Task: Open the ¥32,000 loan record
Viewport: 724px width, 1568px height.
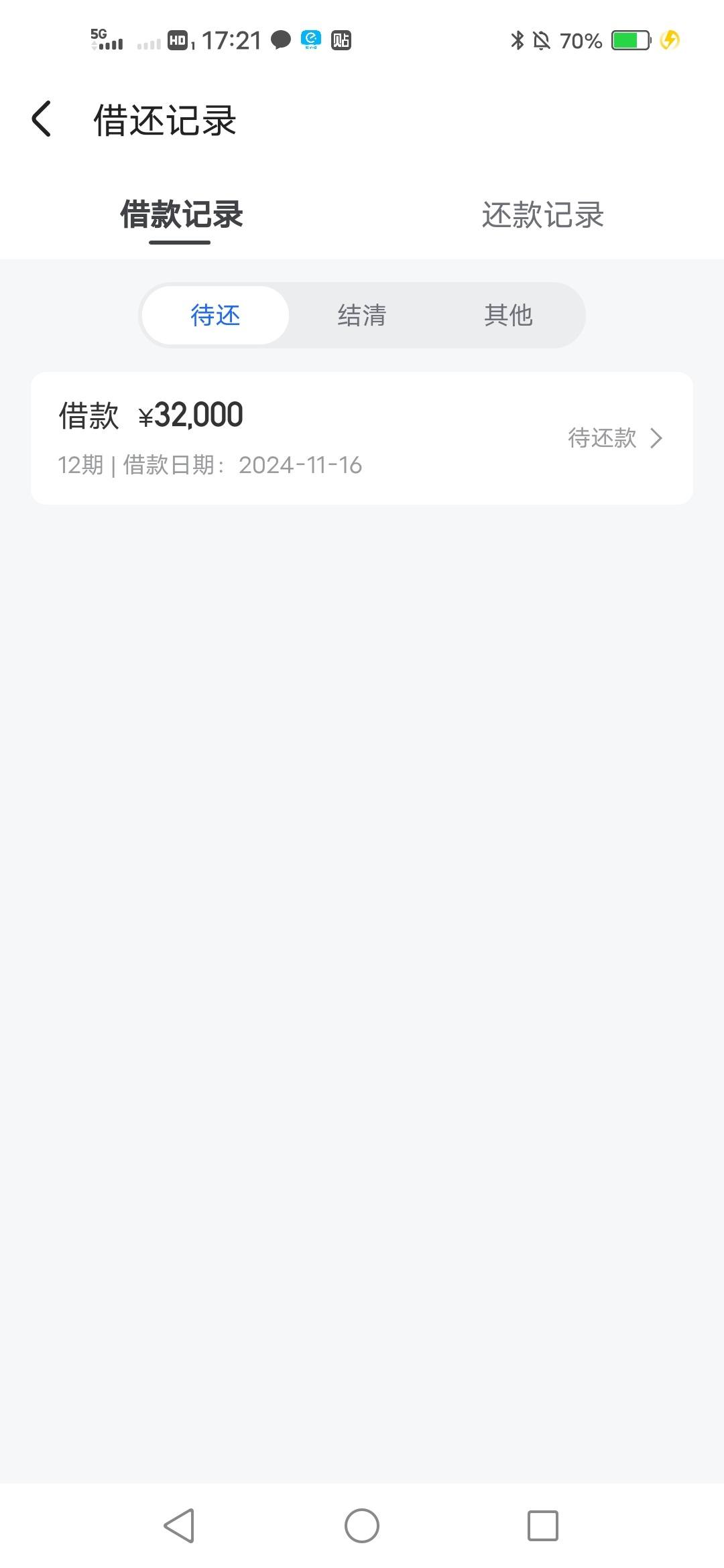Action: (362, 438)
